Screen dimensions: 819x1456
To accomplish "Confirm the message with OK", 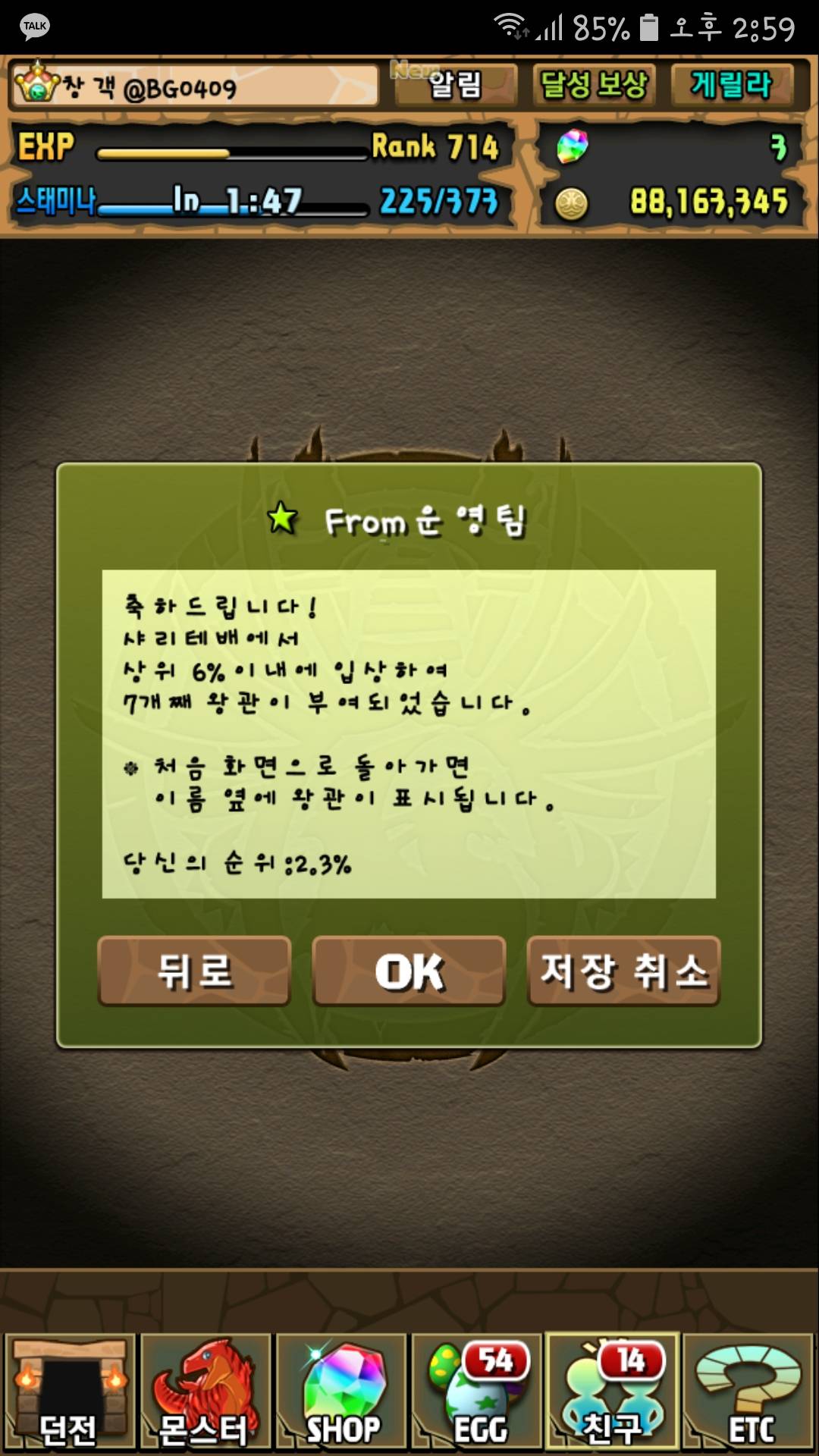I will pos(409,971).
